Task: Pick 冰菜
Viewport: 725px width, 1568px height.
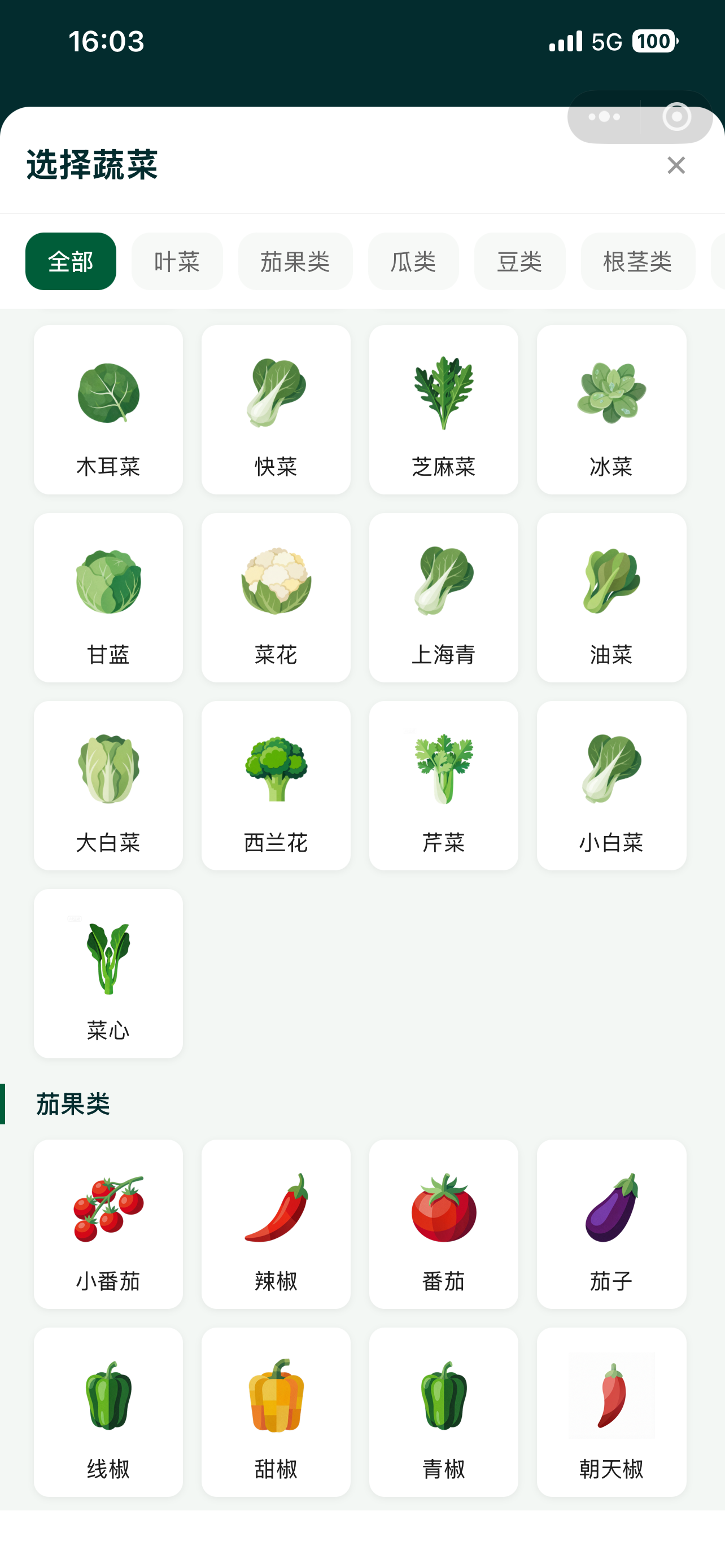Action: coord(611,410)
